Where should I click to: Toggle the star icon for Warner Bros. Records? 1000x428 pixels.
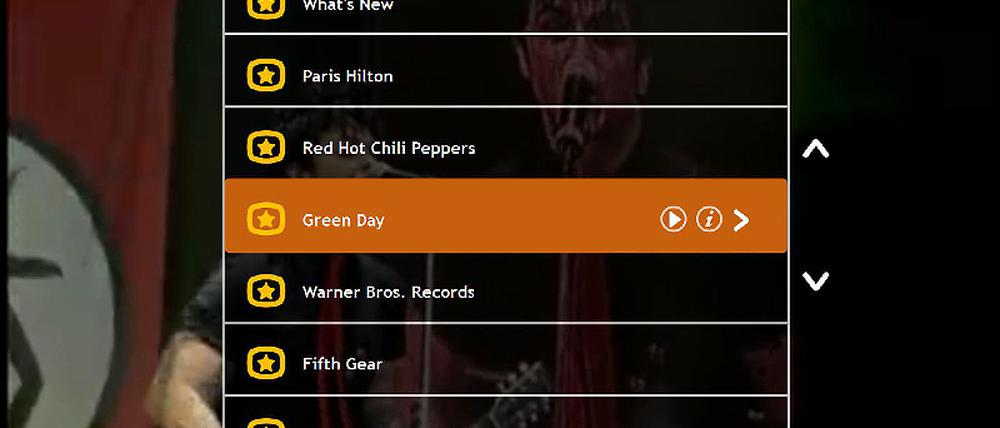265,292
